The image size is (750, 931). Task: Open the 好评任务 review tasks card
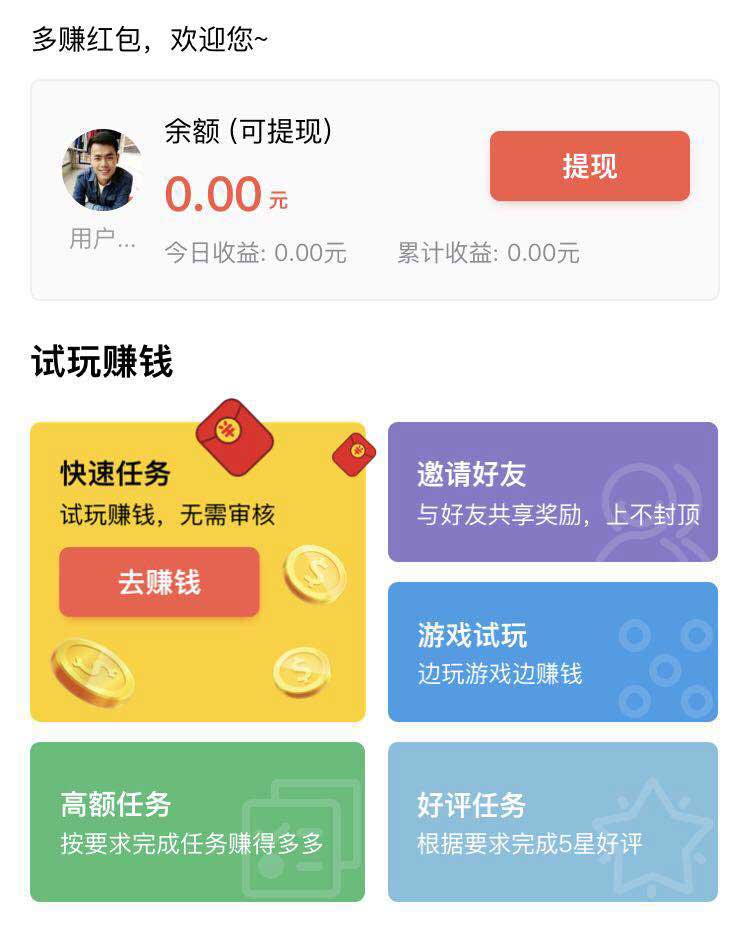coord(552,822)
